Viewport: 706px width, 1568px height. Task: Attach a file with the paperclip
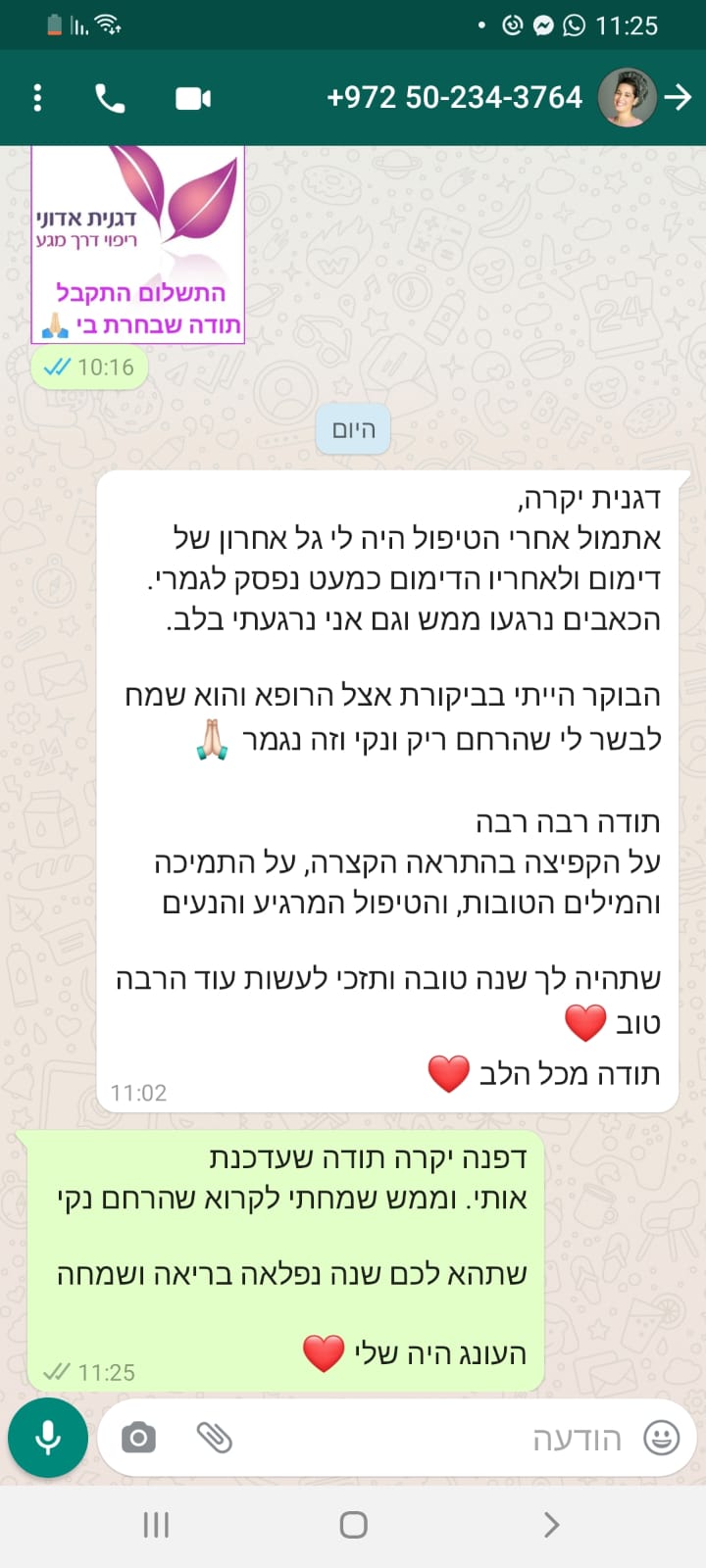point(215,1438)
